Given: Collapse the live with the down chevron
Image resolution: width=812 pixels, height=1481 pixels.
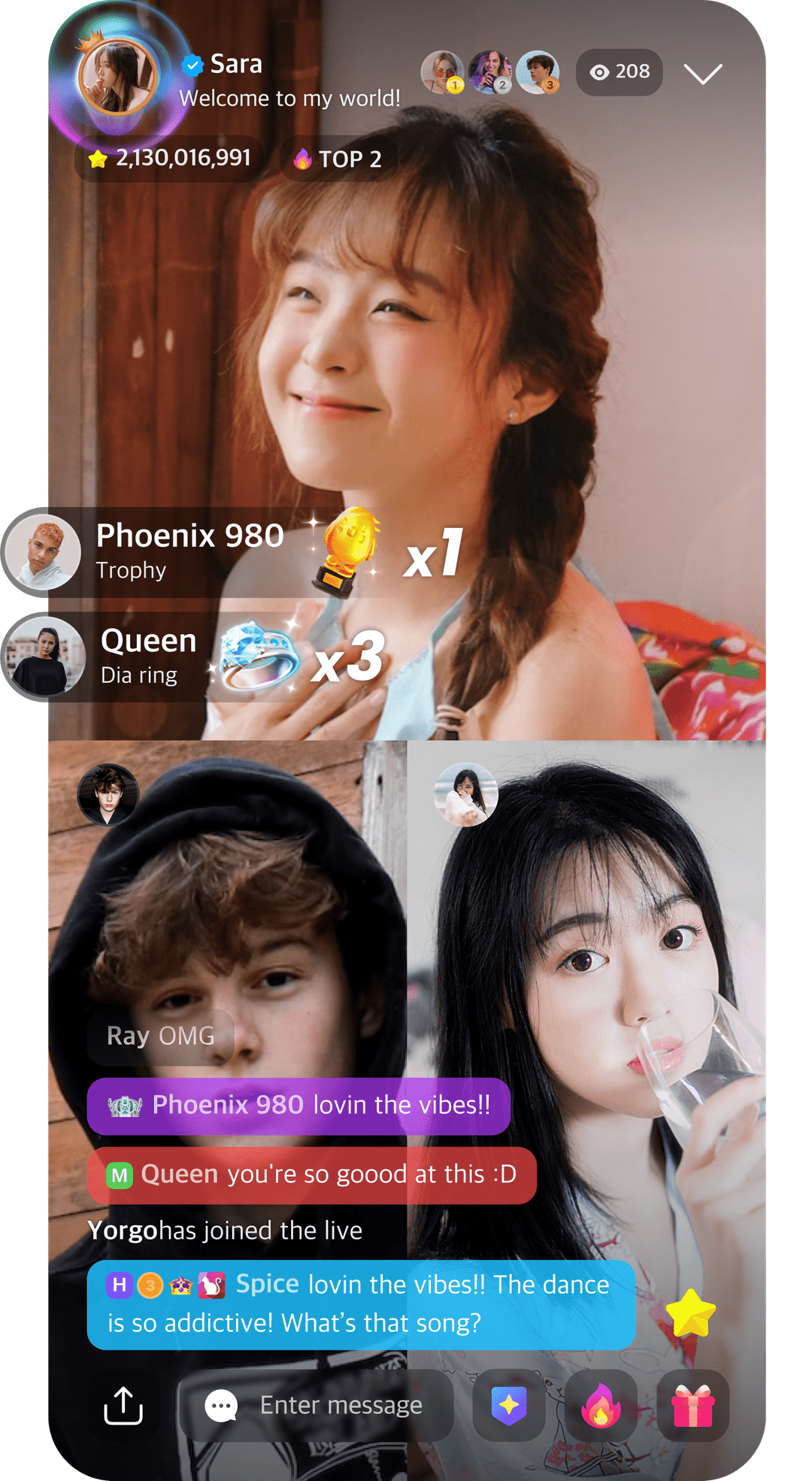Looking at the screenshot, I should click(x=702, y=74).
